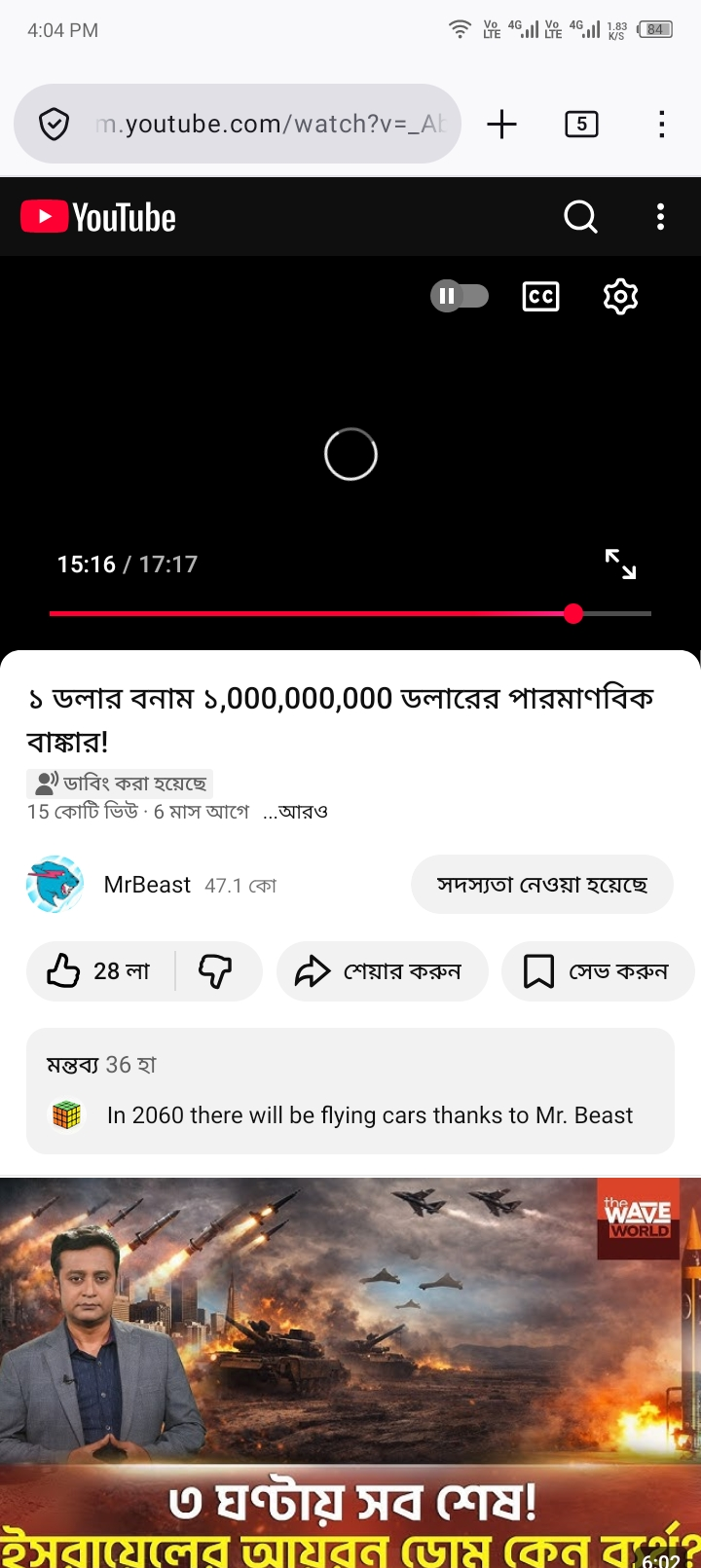This screenshot has height=1568, width=701.
Task: Open a new browser tab
Action: [501, 124]
